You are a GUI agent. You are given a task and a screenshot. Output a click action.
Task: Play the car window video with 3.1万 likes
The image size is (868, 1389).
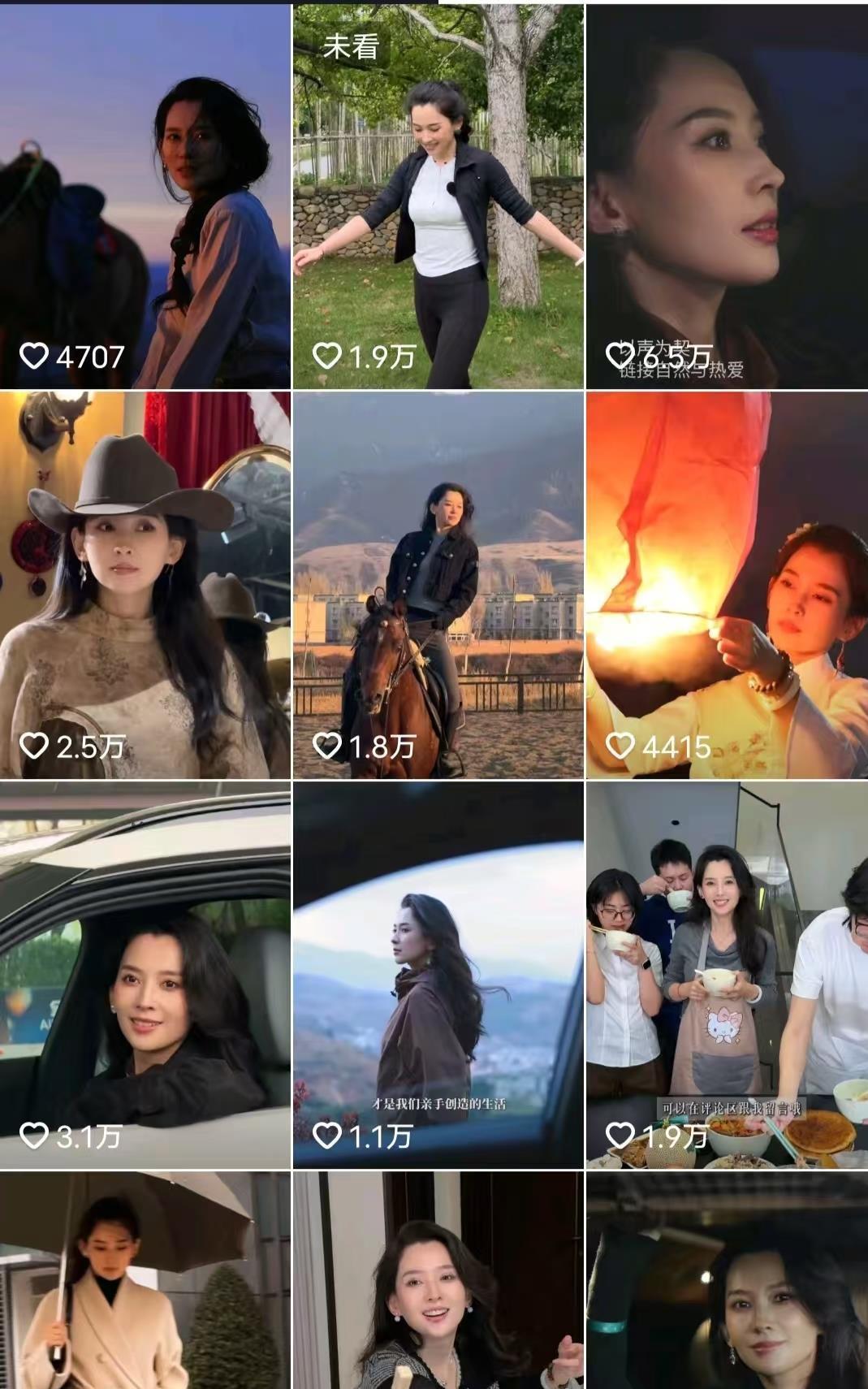click(x=145, y=975)
